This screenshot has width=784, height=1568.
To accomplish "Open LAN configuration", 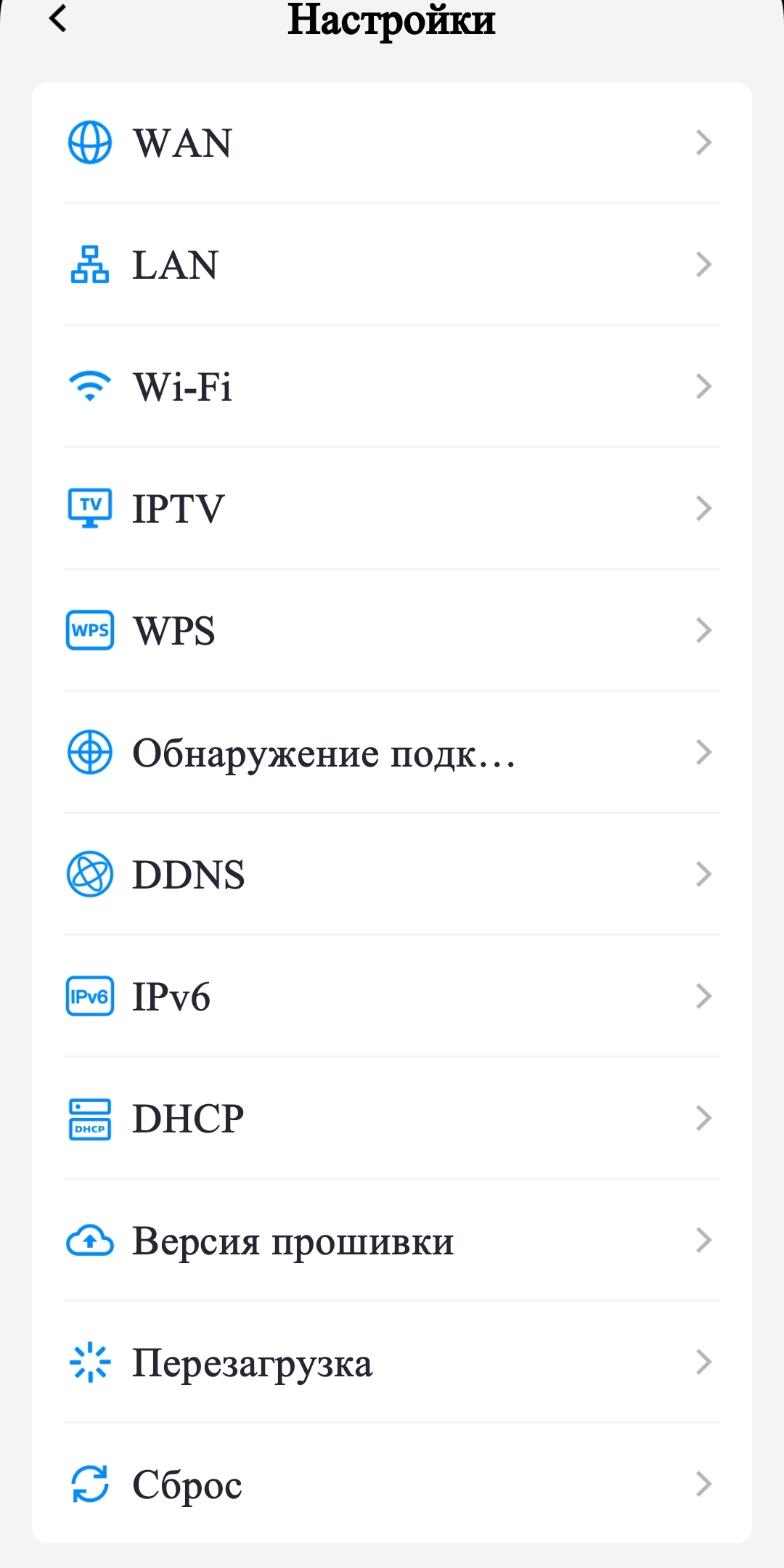I will pyautogui.click(x=392, y=264).
